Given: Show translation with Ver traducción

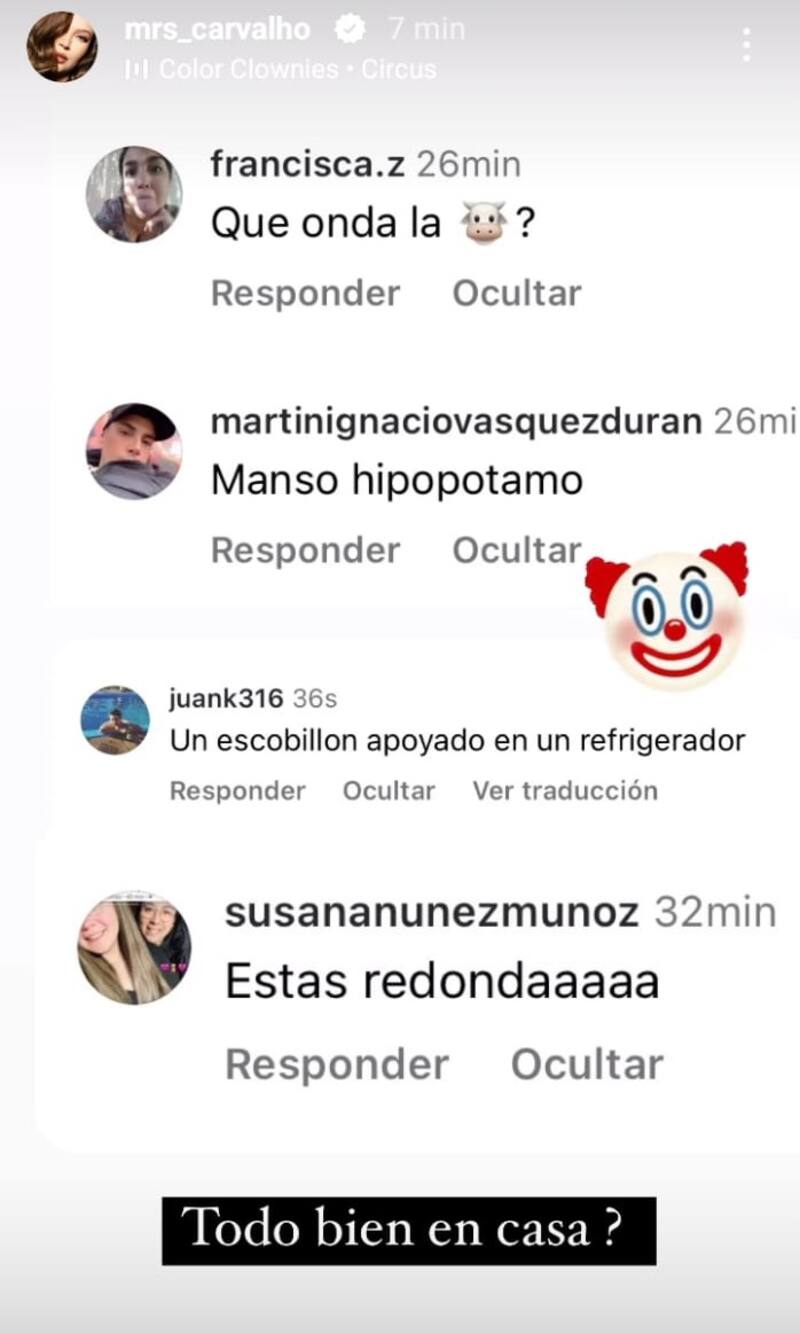Looking at the screenshot, I should [563, 790].
